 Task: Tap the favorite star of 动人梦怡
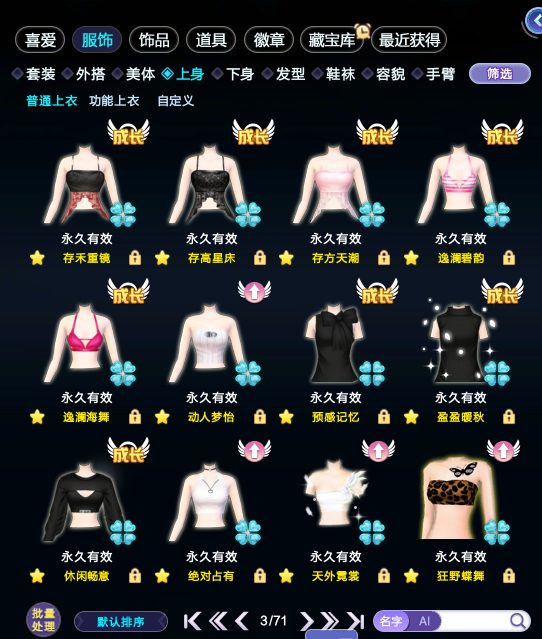tap(162, 417)
